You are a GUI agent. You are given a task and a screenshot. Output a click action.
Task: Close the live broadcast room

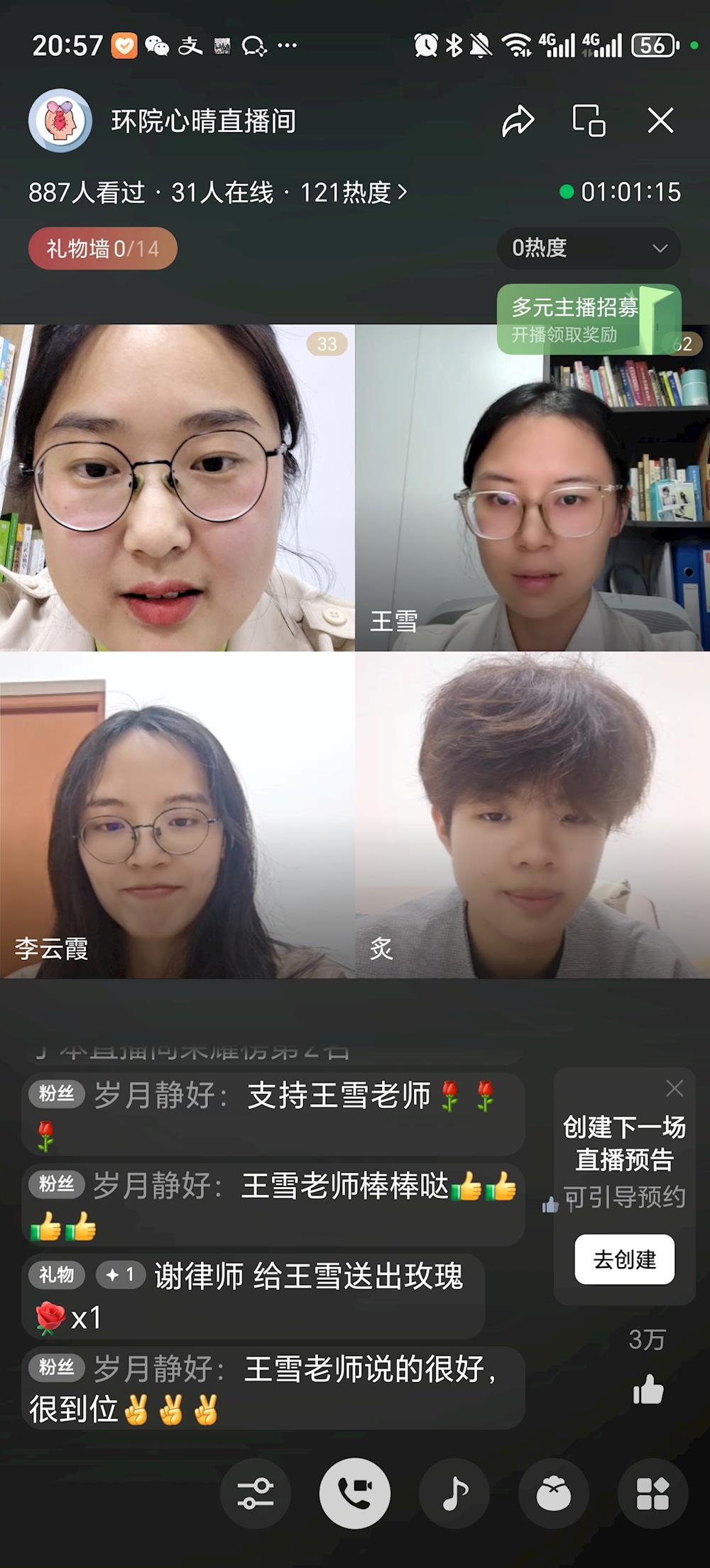click(660, 121)
